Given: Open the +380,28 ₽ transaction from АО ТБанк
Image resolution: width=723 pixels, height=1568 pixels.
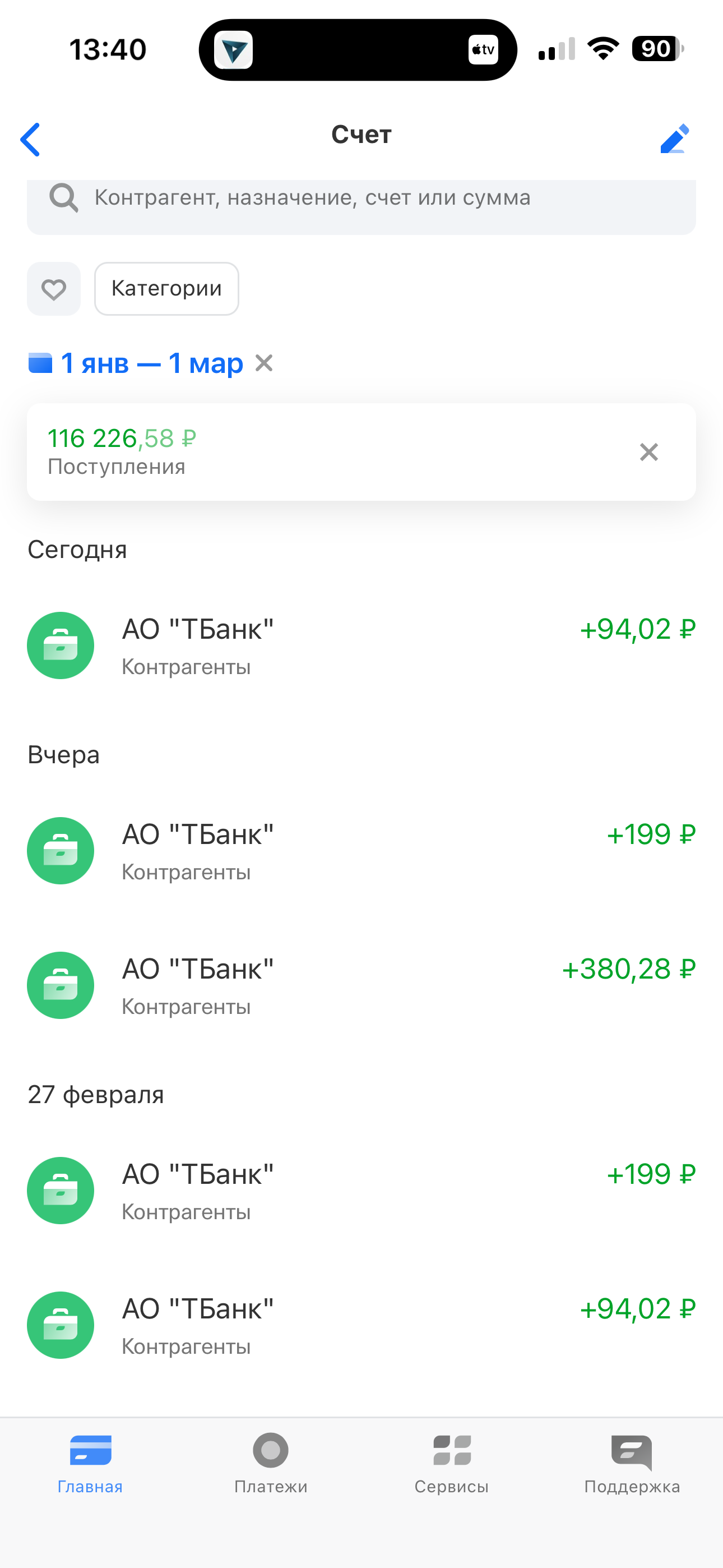Looking at the screenshot, I should coord(361,985).
